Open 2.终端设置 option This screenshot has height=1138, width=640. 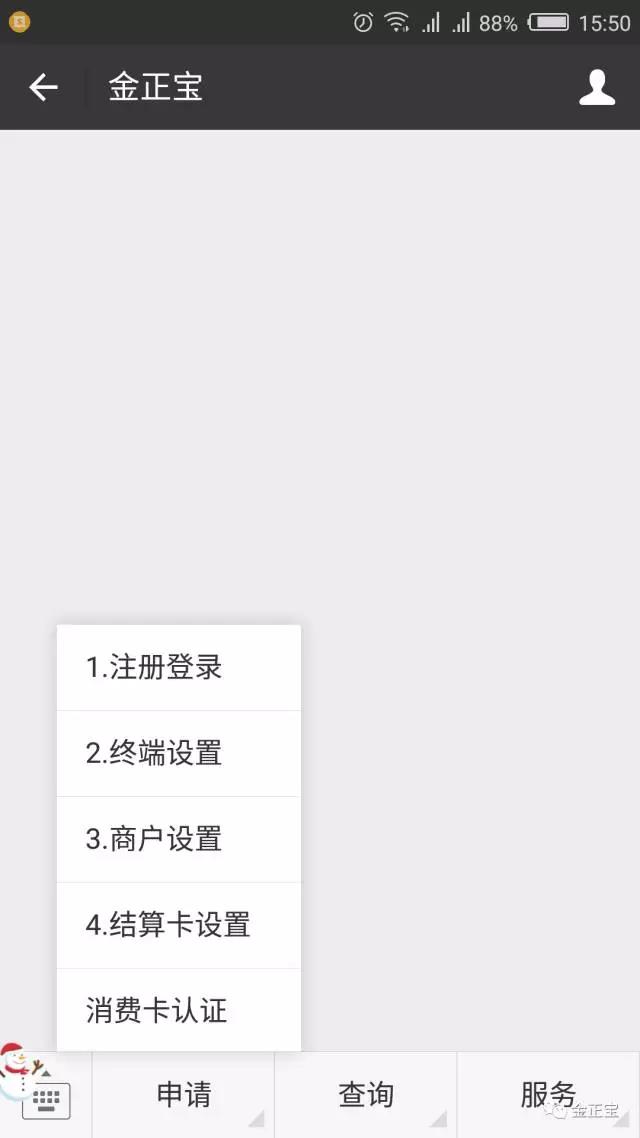tap(178, 754)
